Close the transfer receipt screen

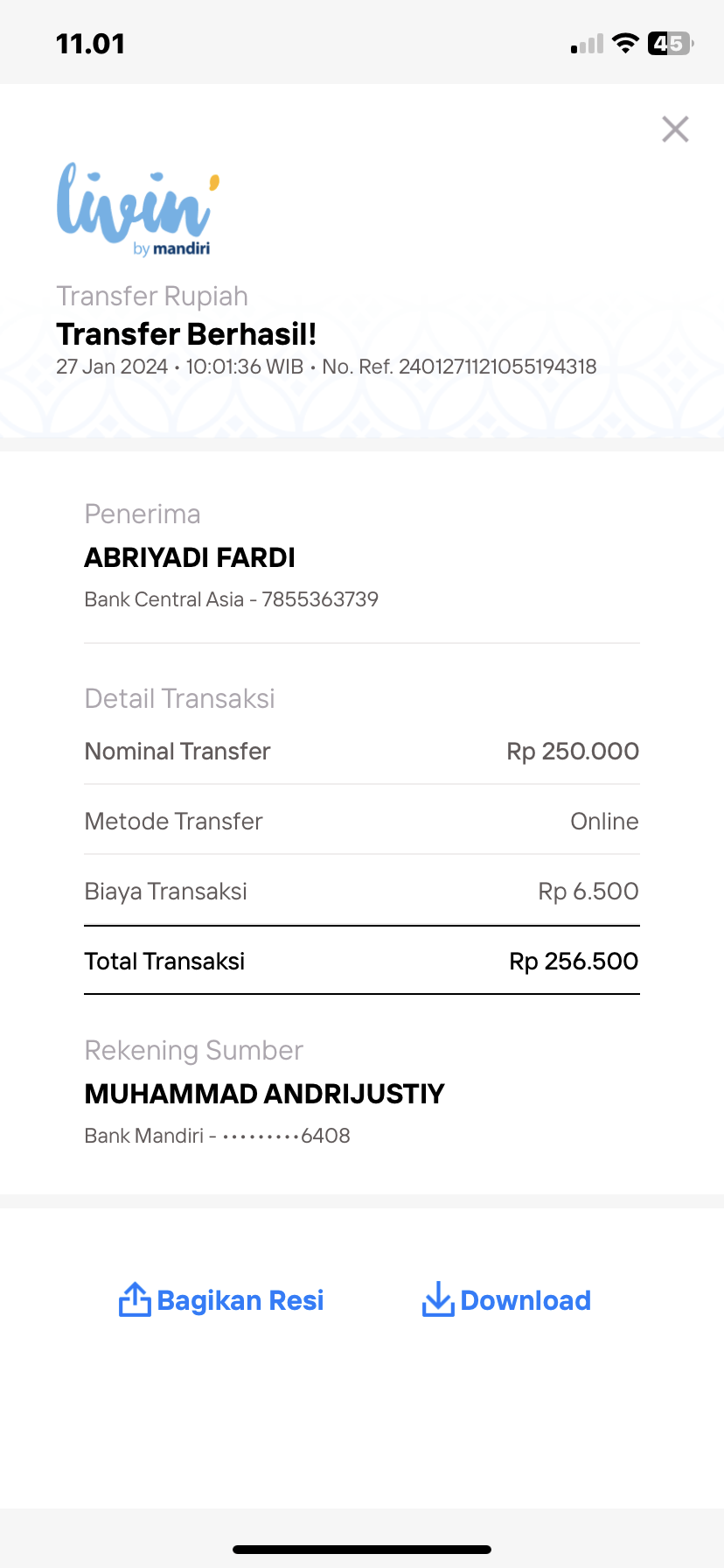pos(675,129)
